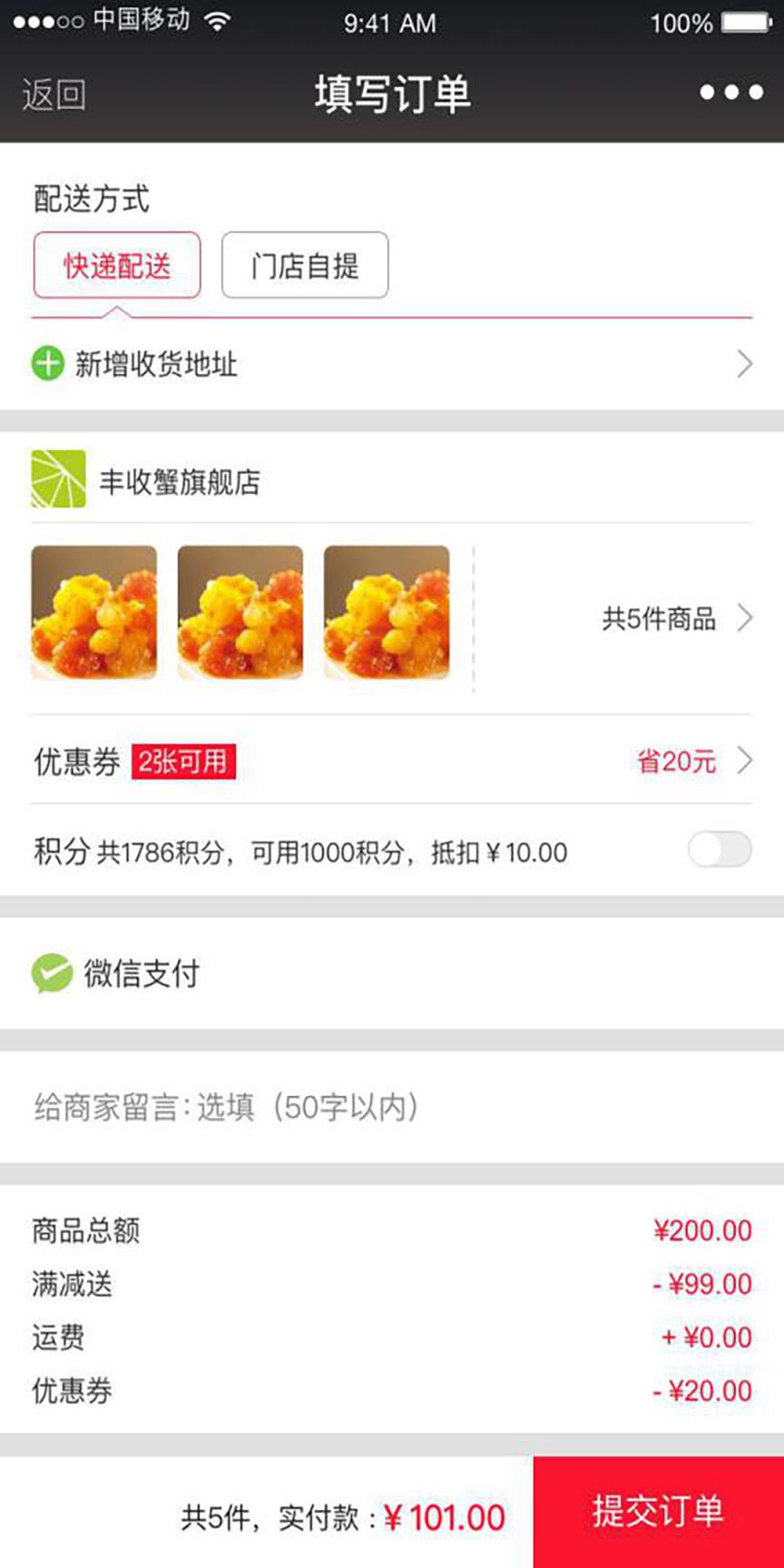Click the third product thumbnail

click(x=388, y=616)
